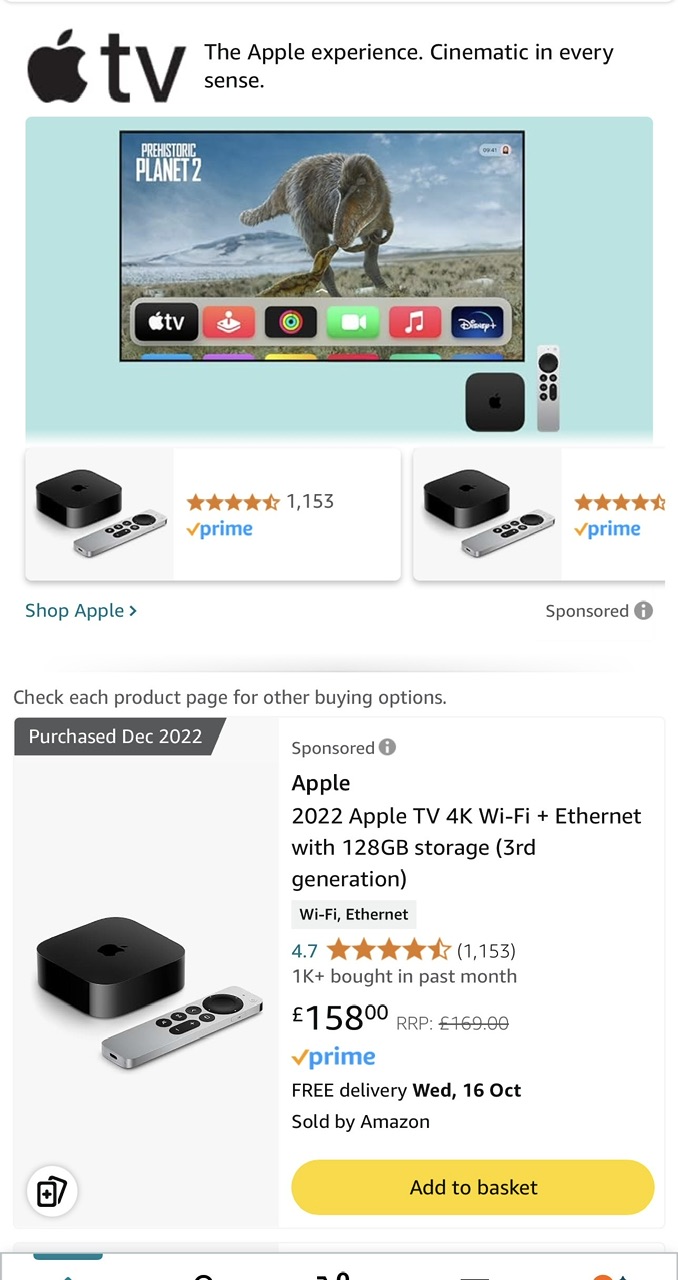Tap the Sponsored info icon above the Apple listing
This screenshot has height=1280, width=678.
coord(388,748)
